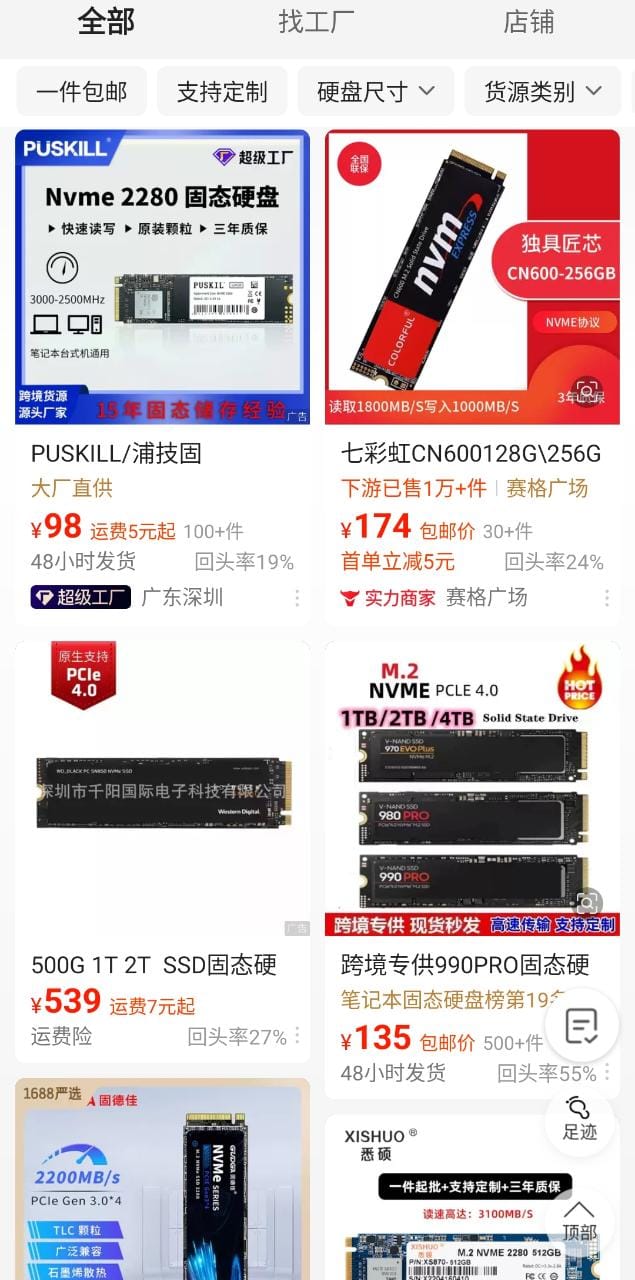Switch to the 找工厂 tab
The width and height of the screenshot is (635, 1280).
click(x=316, y=22)
